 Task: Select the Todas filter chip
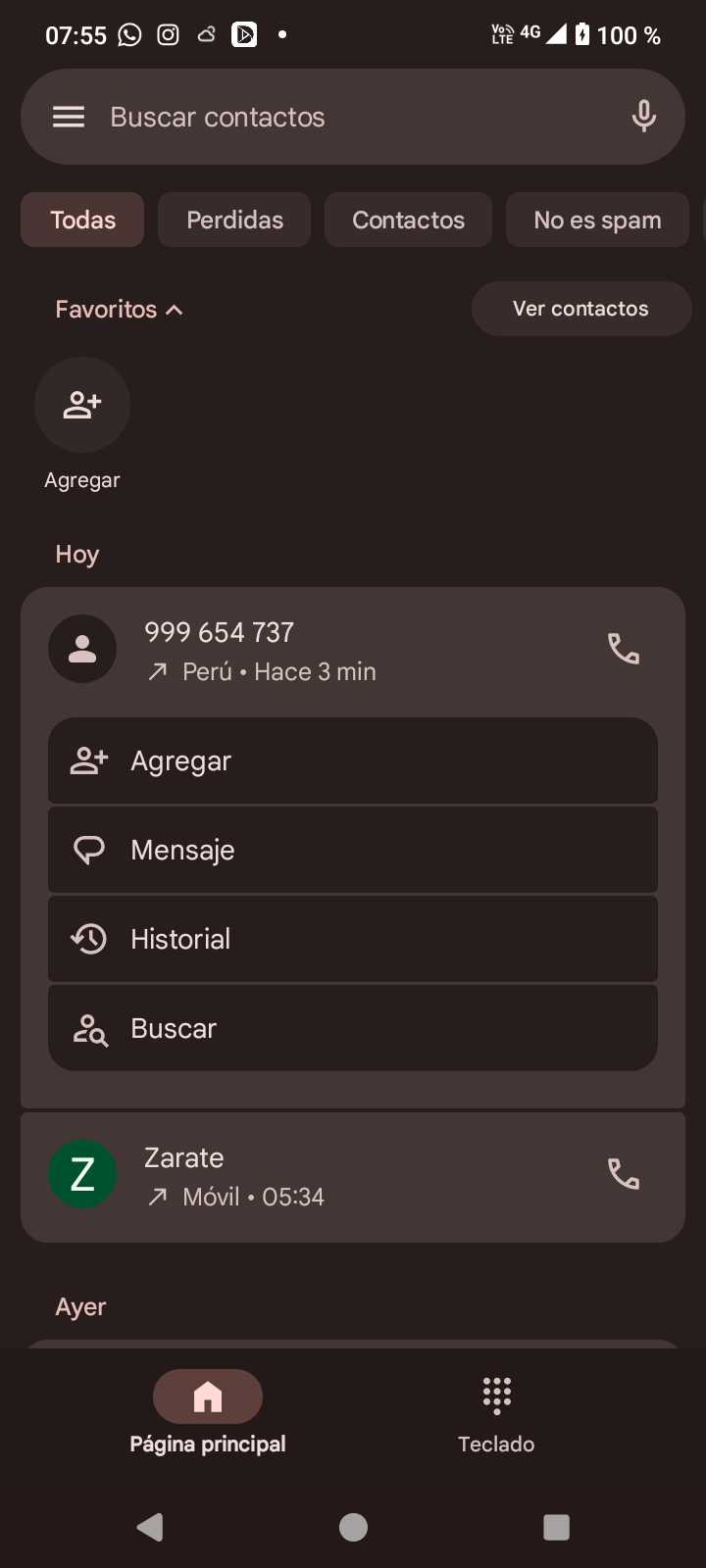[82, 220]
